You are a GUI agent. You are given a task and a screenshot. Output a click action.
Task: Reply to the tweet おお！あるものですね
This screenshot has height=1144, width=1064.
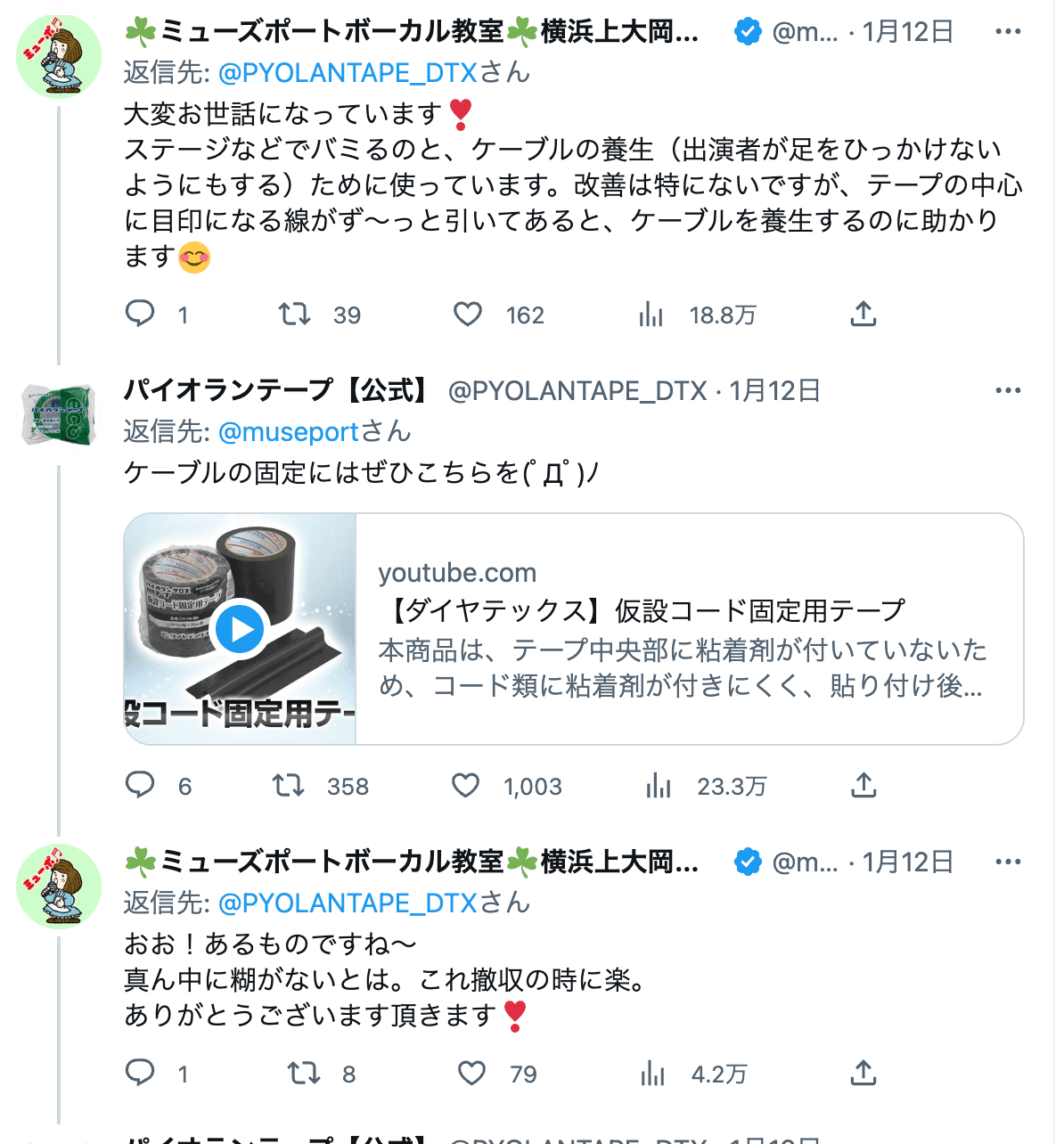pyautogui.click(x=140, y=1074)
